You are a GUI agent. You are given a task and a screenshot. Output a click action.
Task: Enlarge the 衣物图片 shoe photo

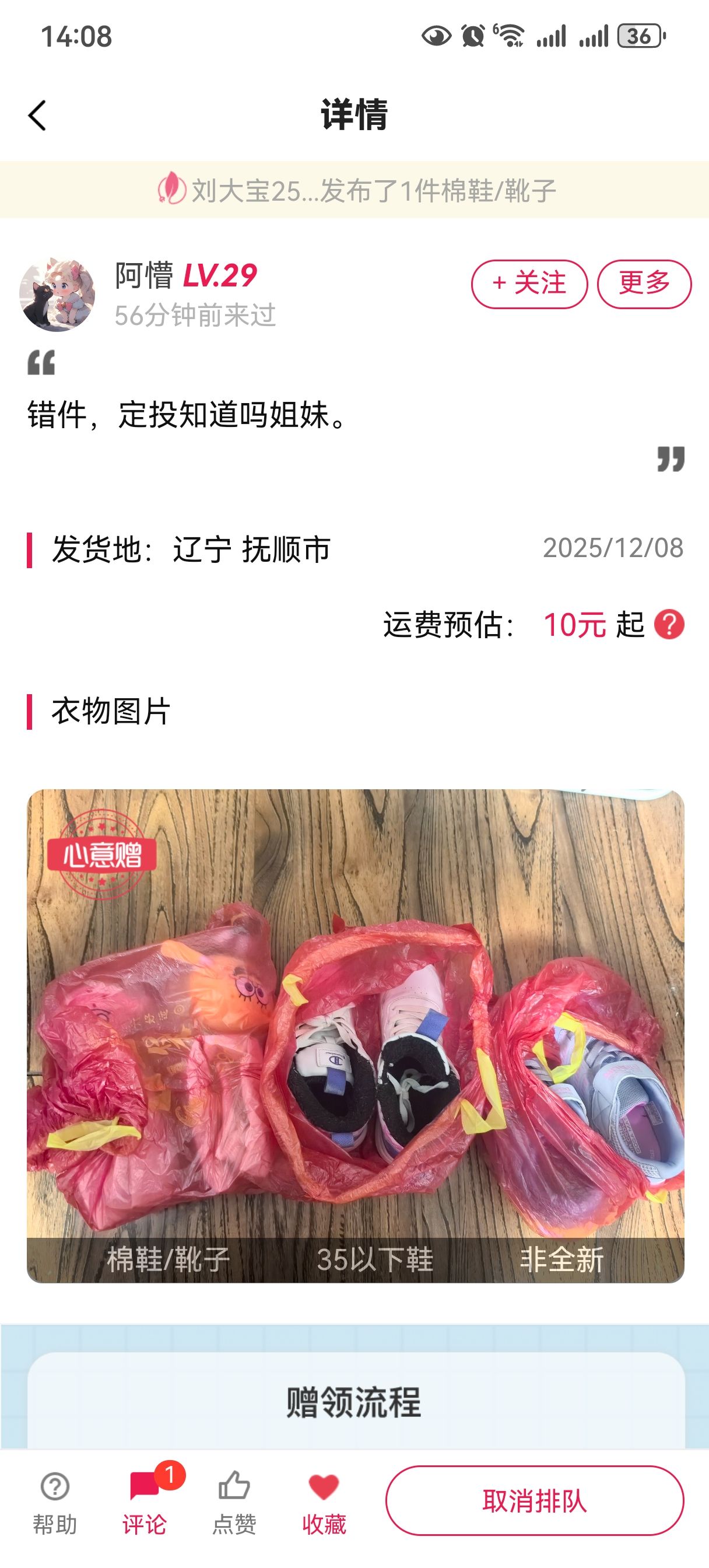pyautogui.click(x=356, y=1035)
